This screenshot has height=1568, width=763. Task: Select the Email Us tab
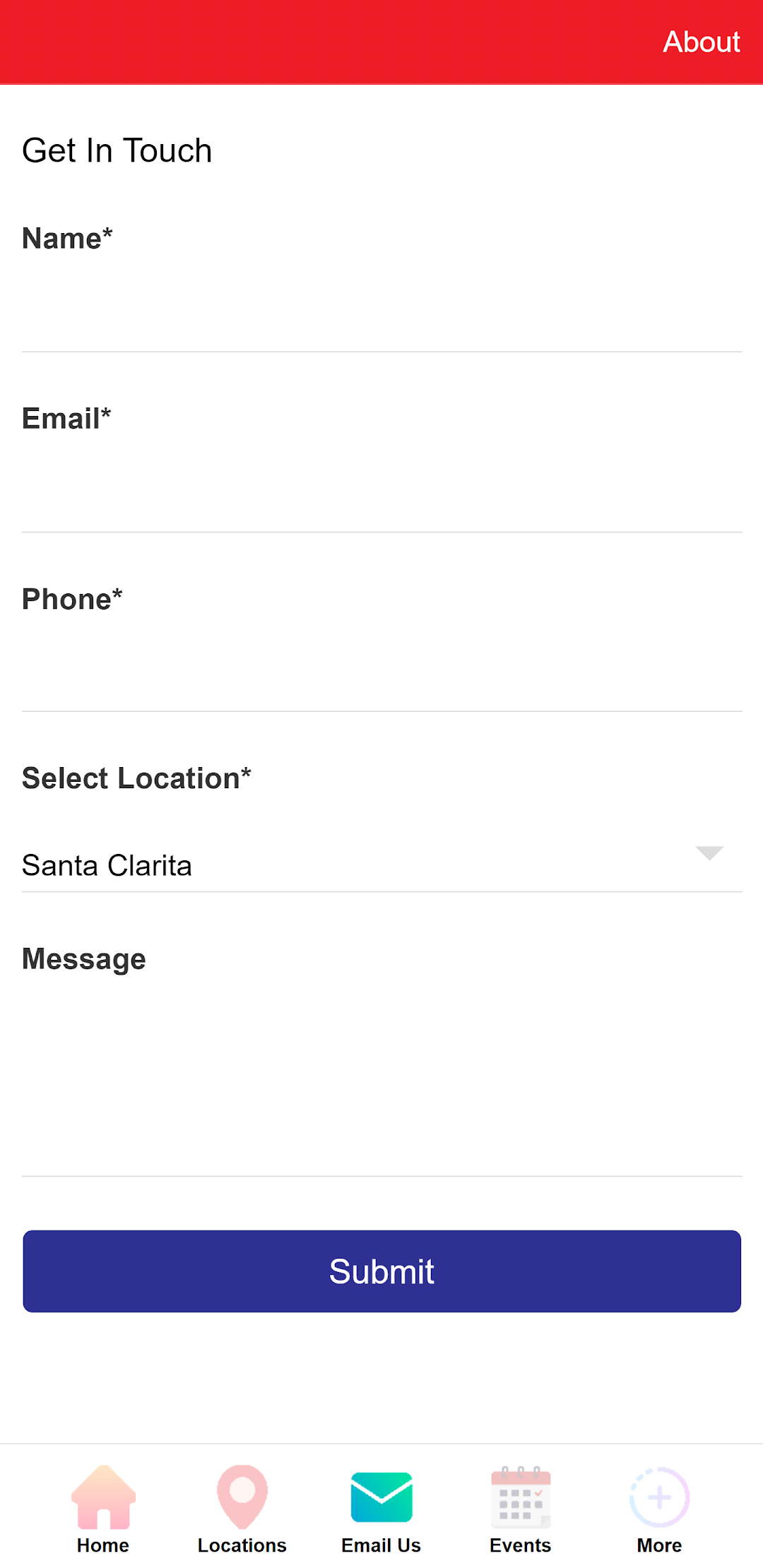point(381,1509)
